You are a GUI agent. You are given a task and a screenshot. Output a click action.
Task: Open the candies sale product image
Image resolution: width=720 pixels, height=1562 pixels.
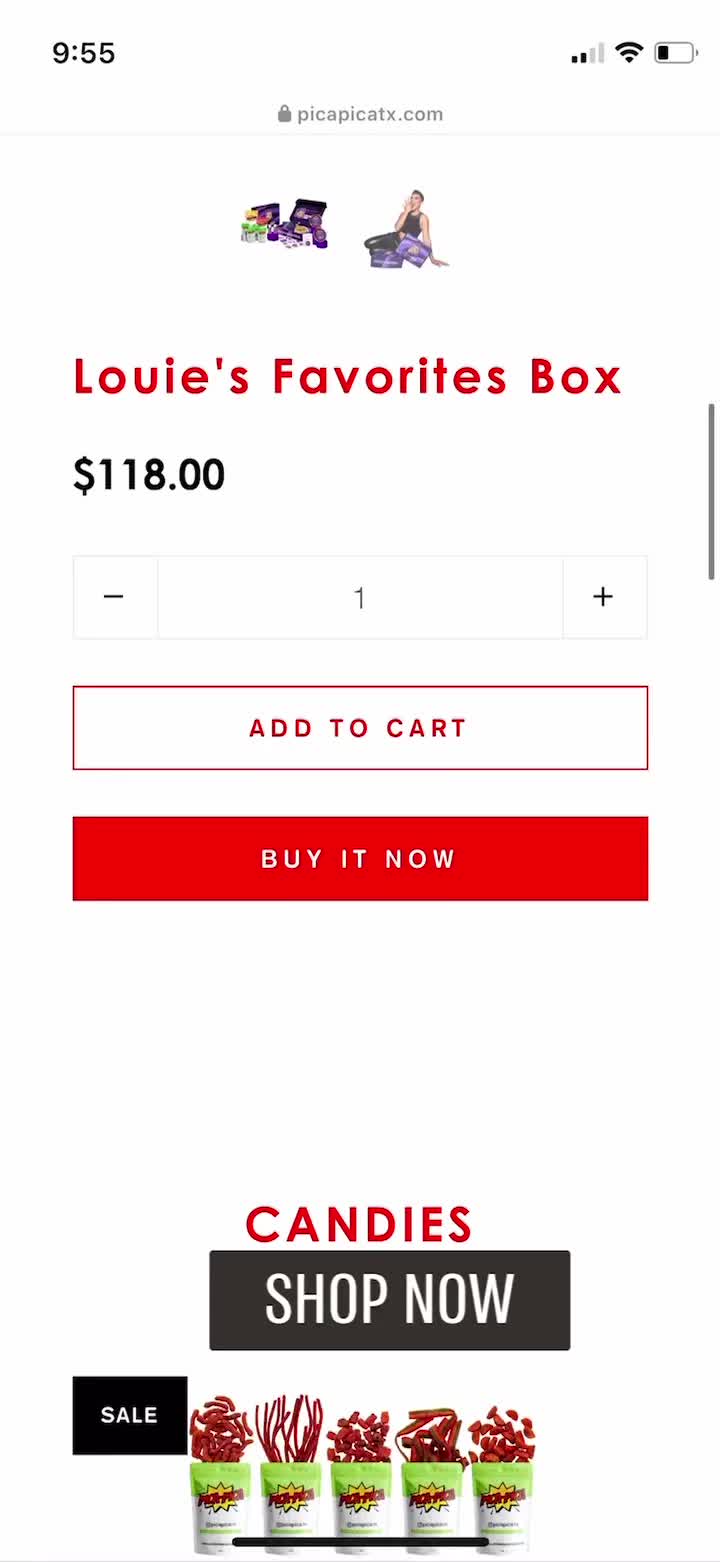(x=360, y=1470)
